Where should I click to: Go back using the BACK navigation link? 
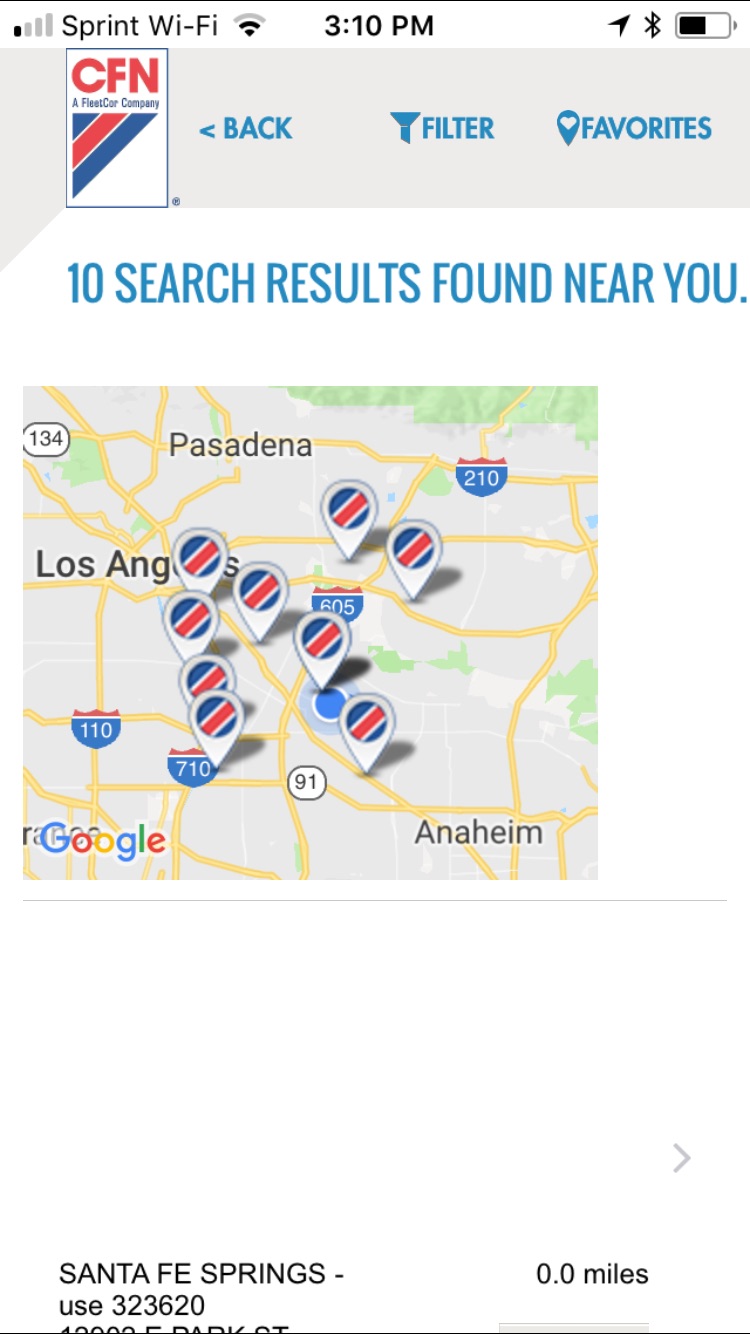(246, 128)
